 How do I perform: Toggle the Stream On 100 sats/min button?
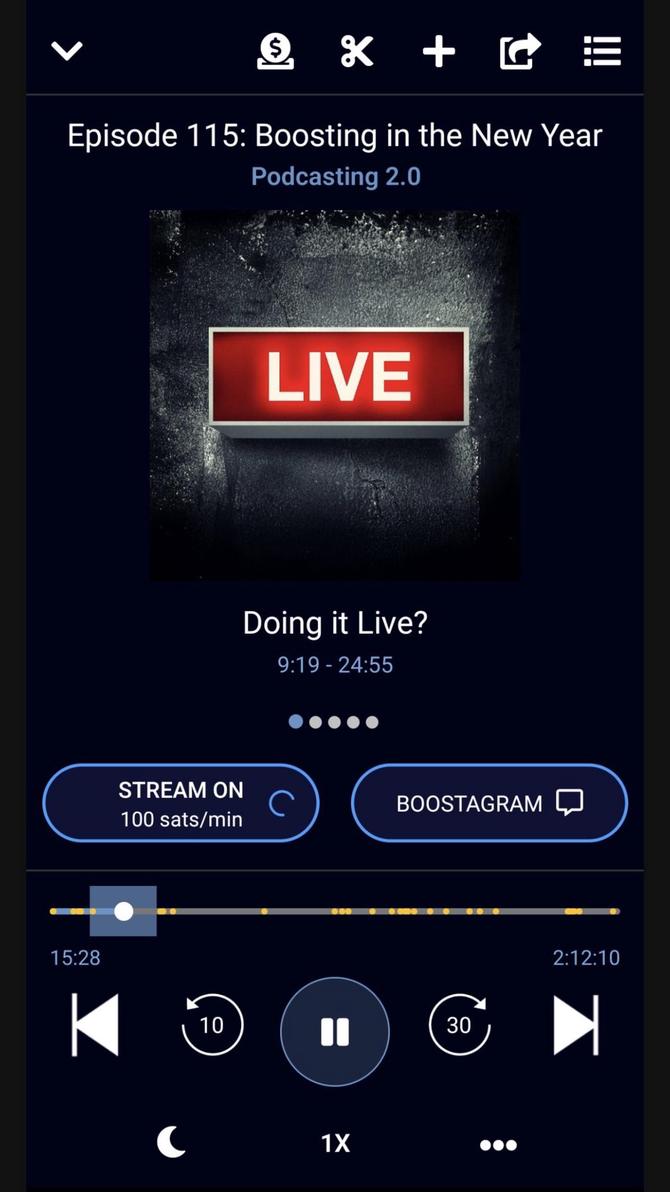181,803
